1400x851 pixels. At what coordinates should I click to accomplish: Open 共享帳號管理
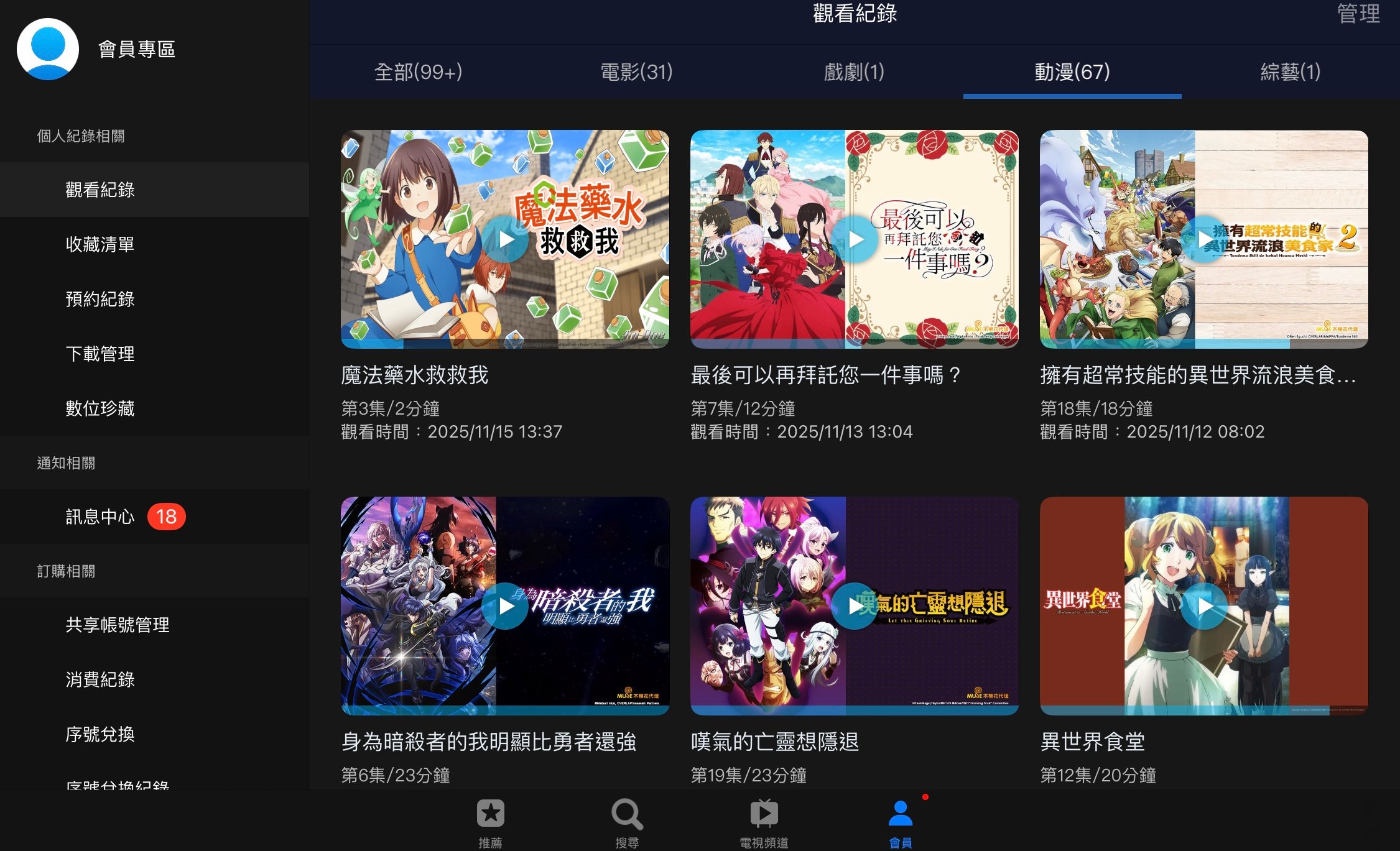tap(118, 625)
